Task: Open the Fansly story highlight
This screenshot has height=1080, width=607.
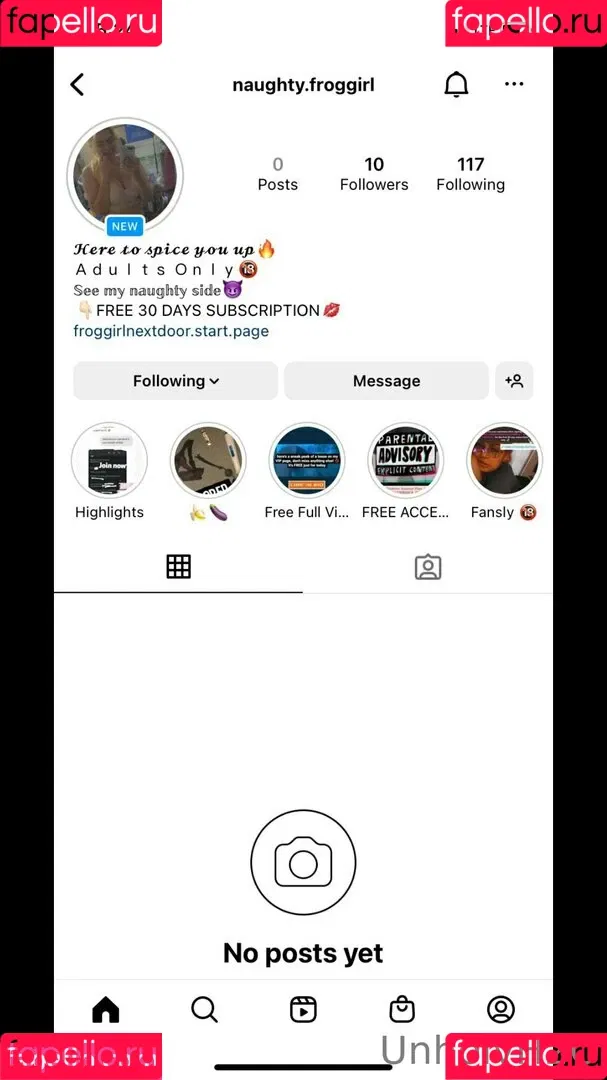Action: (x=504, y=461)
